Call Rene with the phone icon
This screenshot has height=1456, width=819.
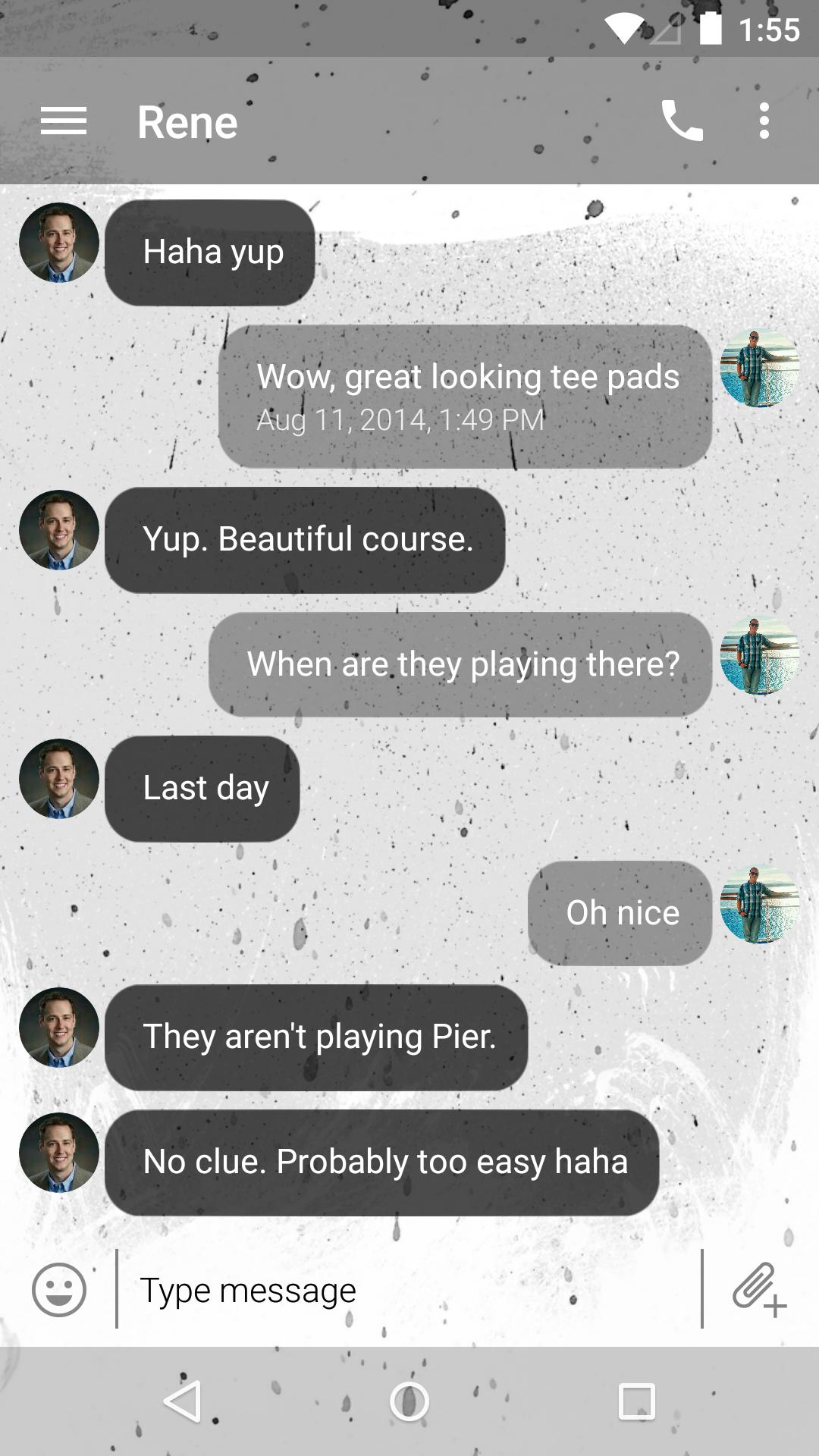coord(682,121)
